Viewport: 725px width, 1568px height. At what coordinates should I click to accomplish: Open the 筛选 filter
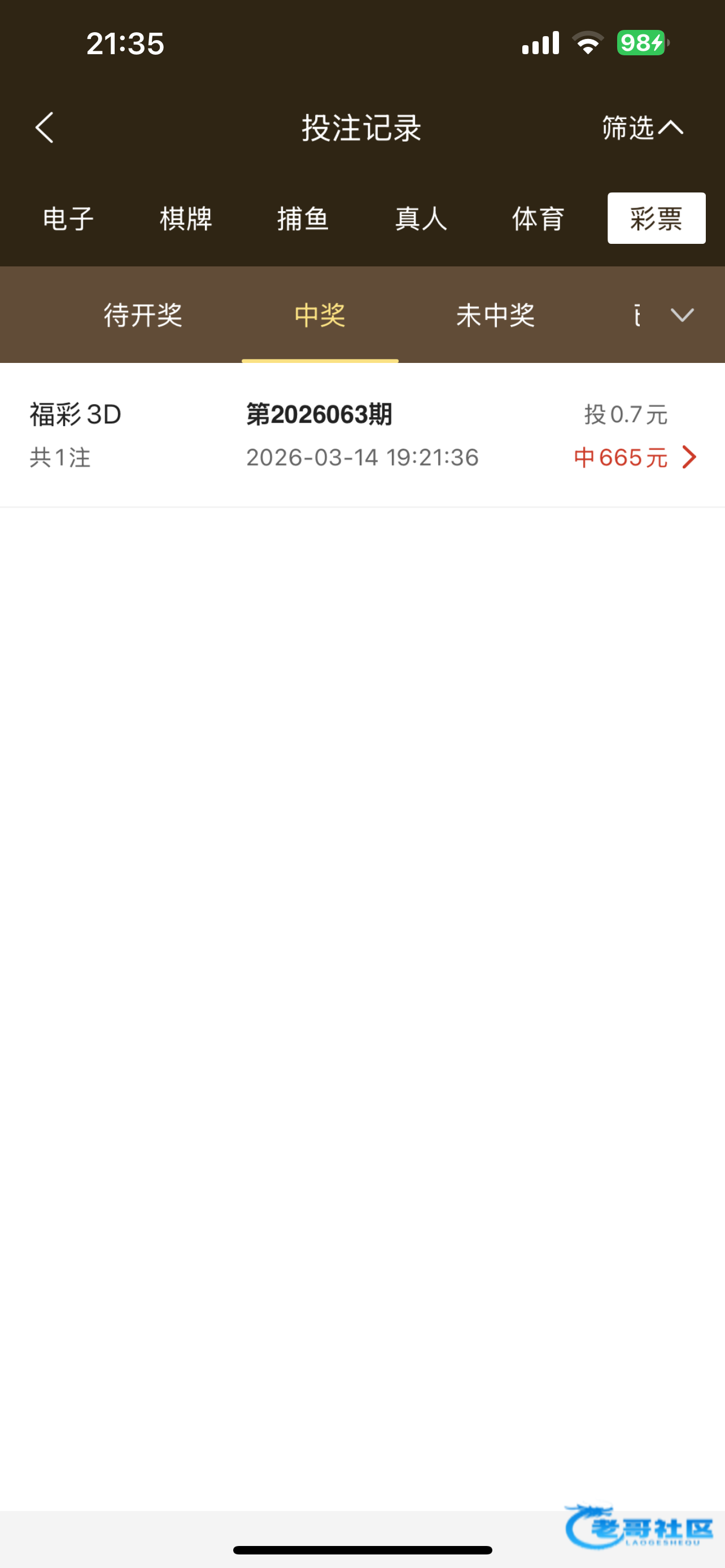[x=642, y=128]
